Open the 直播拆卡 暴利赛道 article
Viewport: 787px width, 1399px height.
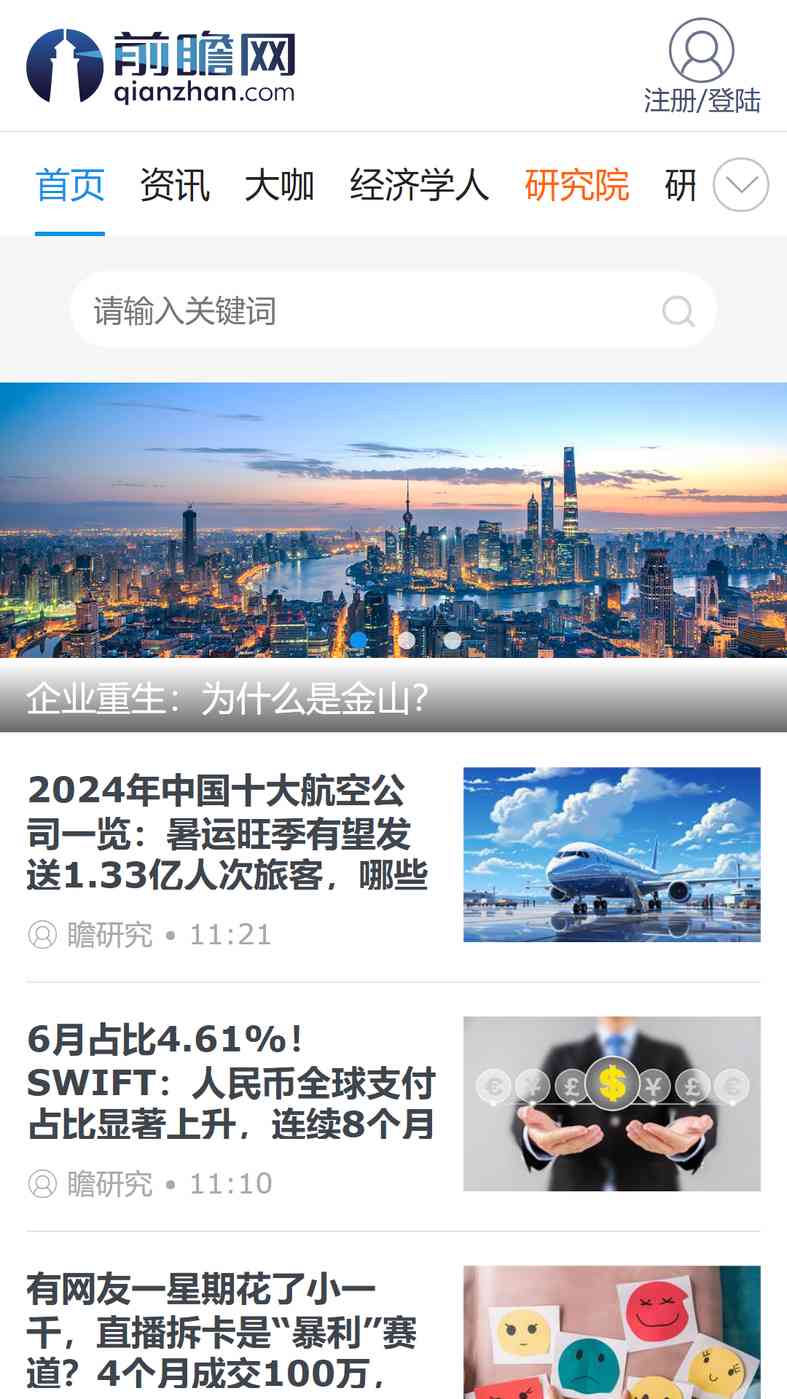point(222,1331)
